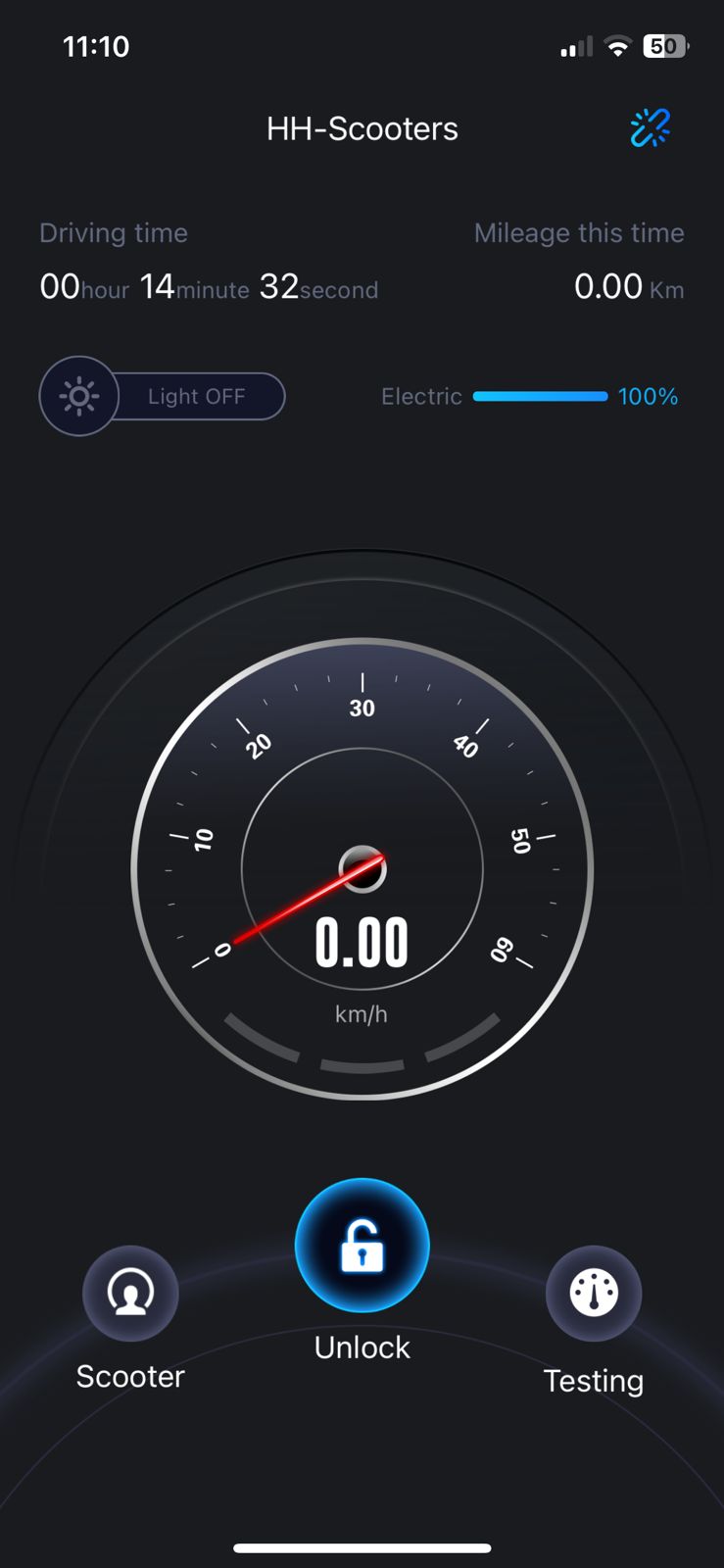Image resolution: width=724 pixels, height=1568 pixels.
Task: Open the Scooter section
Action: 130,1294
